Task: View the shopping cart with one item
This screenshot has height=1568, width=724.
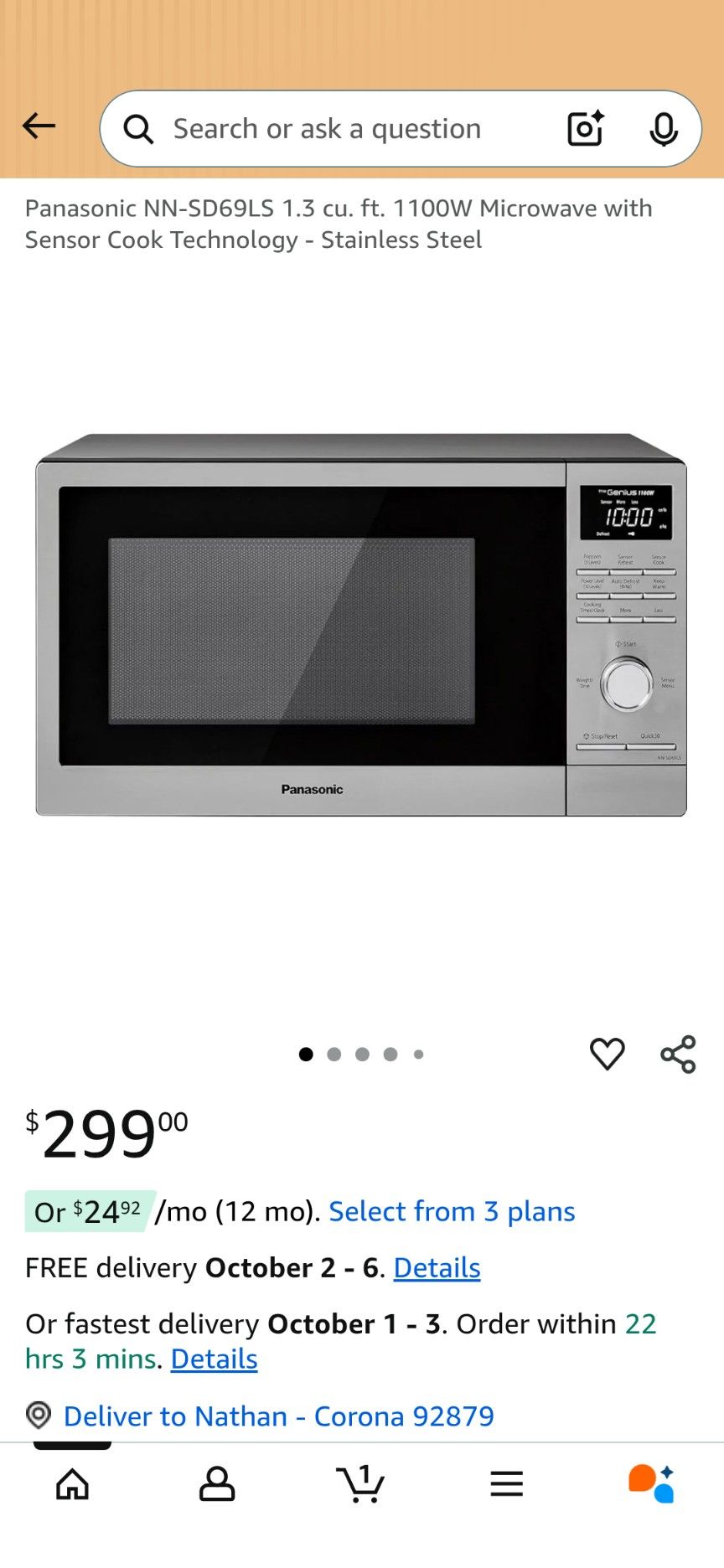Action: coord(361,1484)
